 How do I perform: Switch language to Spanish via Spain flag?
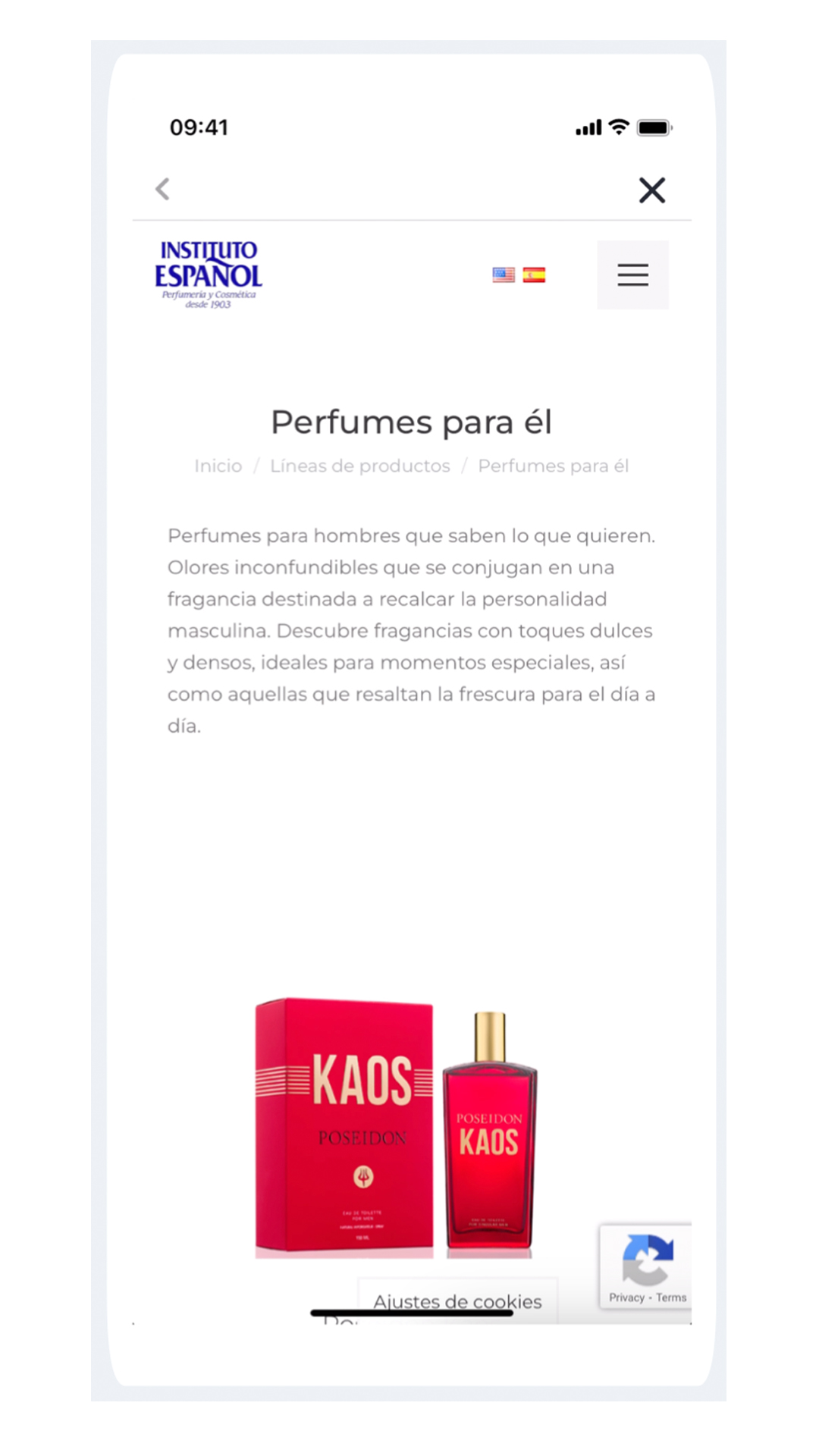[x=534, y=275]
